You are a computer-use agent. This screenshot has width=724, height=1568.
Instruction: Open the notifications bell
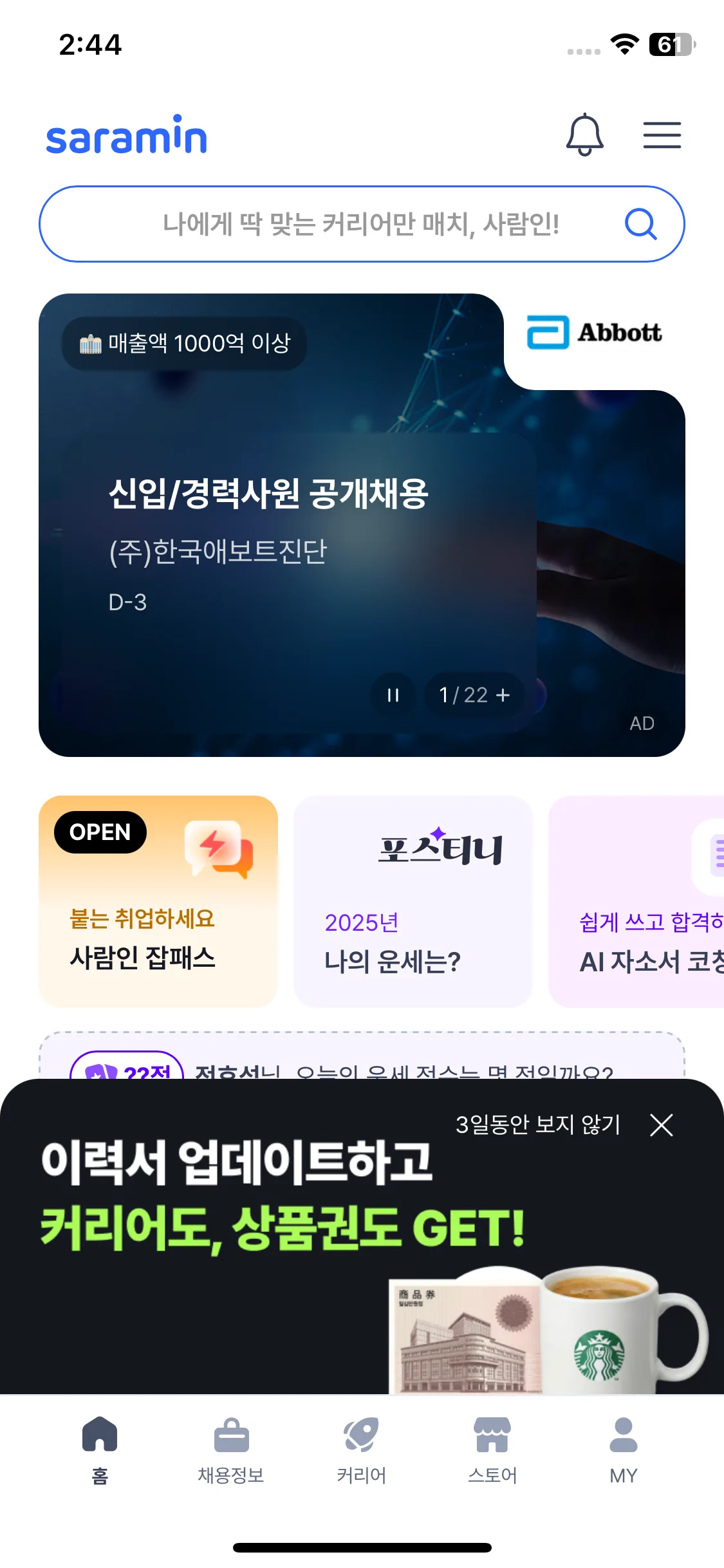(x=584, y=135)
